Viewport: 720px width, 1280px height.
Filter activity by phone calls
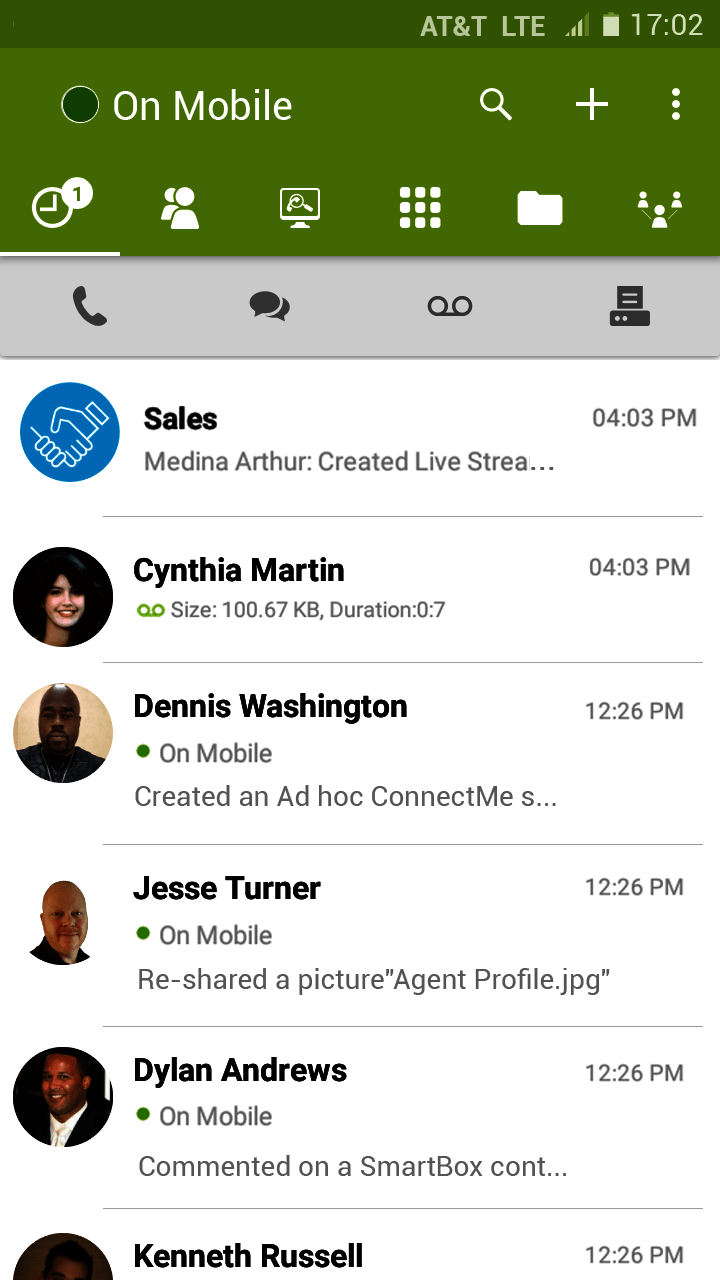[90, 306]
